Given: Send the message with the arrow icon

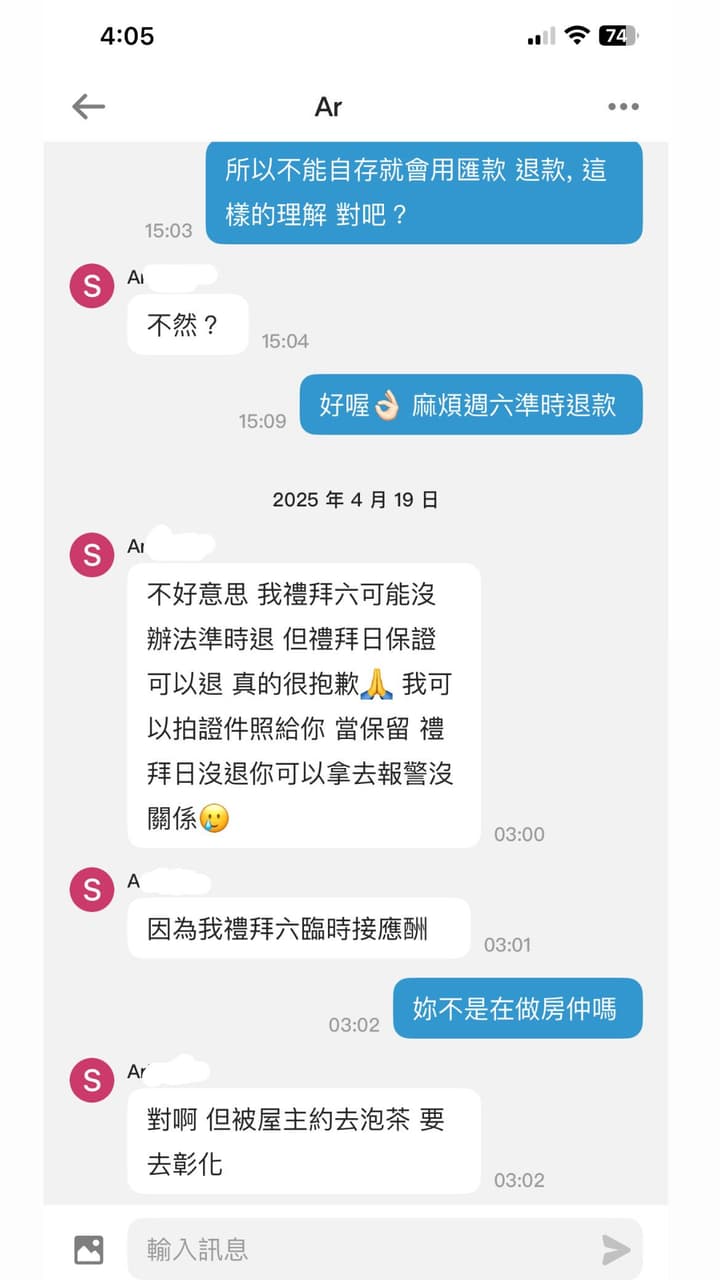Looking at the screenshot, I should (x=616, y=1249).
